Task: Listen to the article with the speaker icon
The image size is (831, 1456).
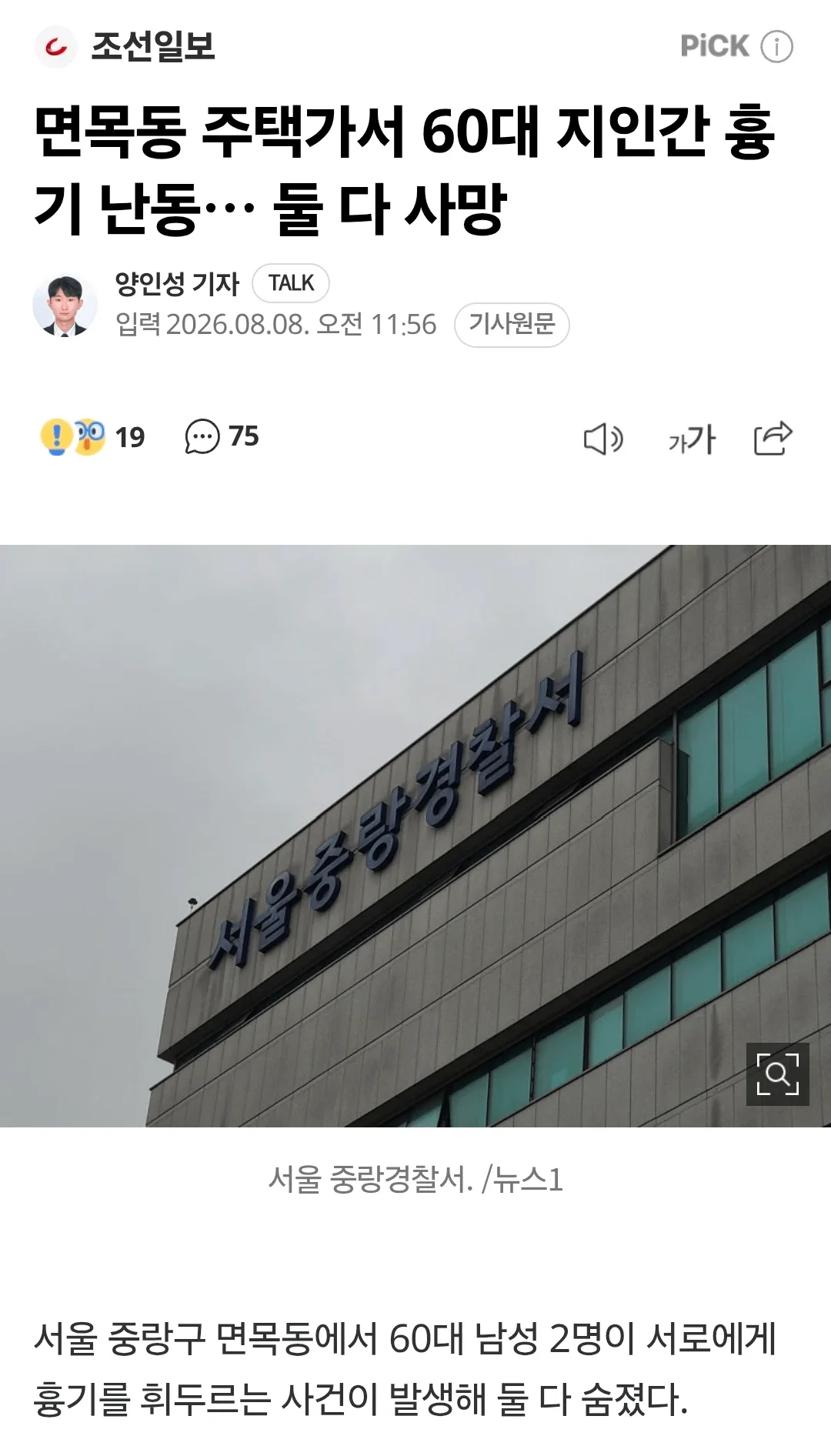Action: coord(603,439)
